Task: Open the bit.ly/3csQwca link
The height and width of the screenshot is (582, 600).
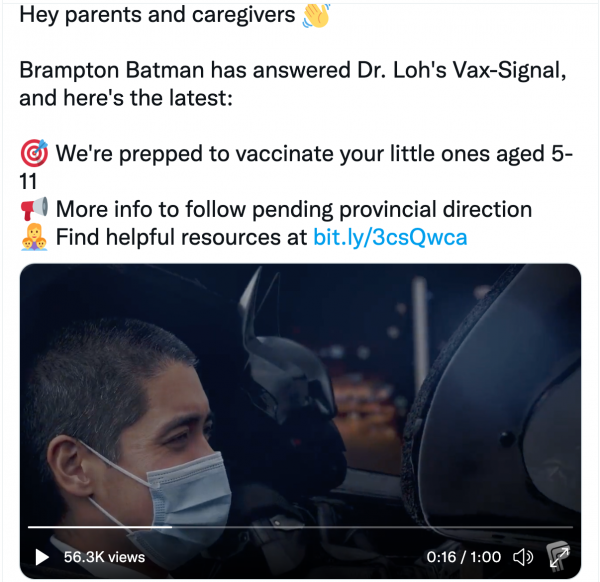Action: click(390, 238)
